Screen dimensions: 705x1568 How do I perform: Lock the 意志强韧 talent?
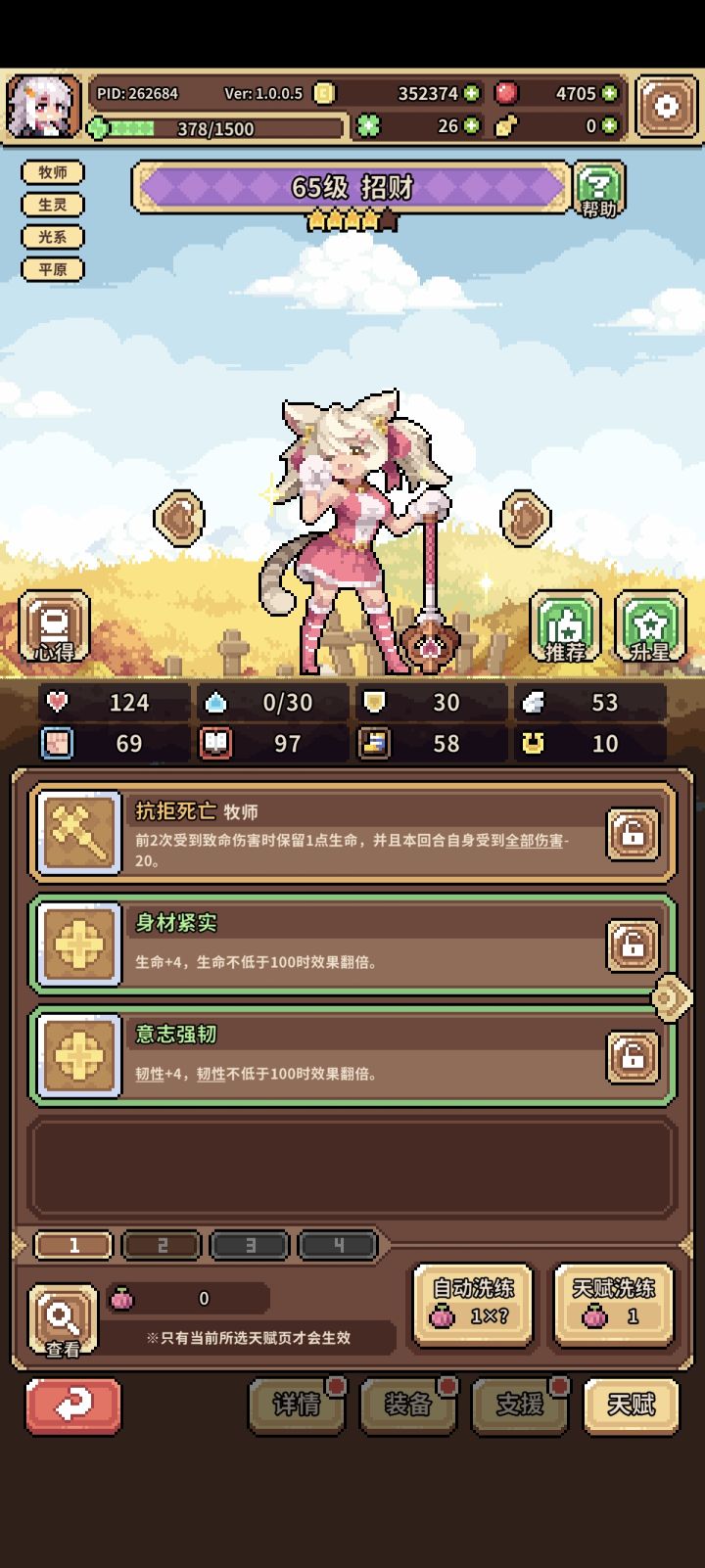(633, 1057)
